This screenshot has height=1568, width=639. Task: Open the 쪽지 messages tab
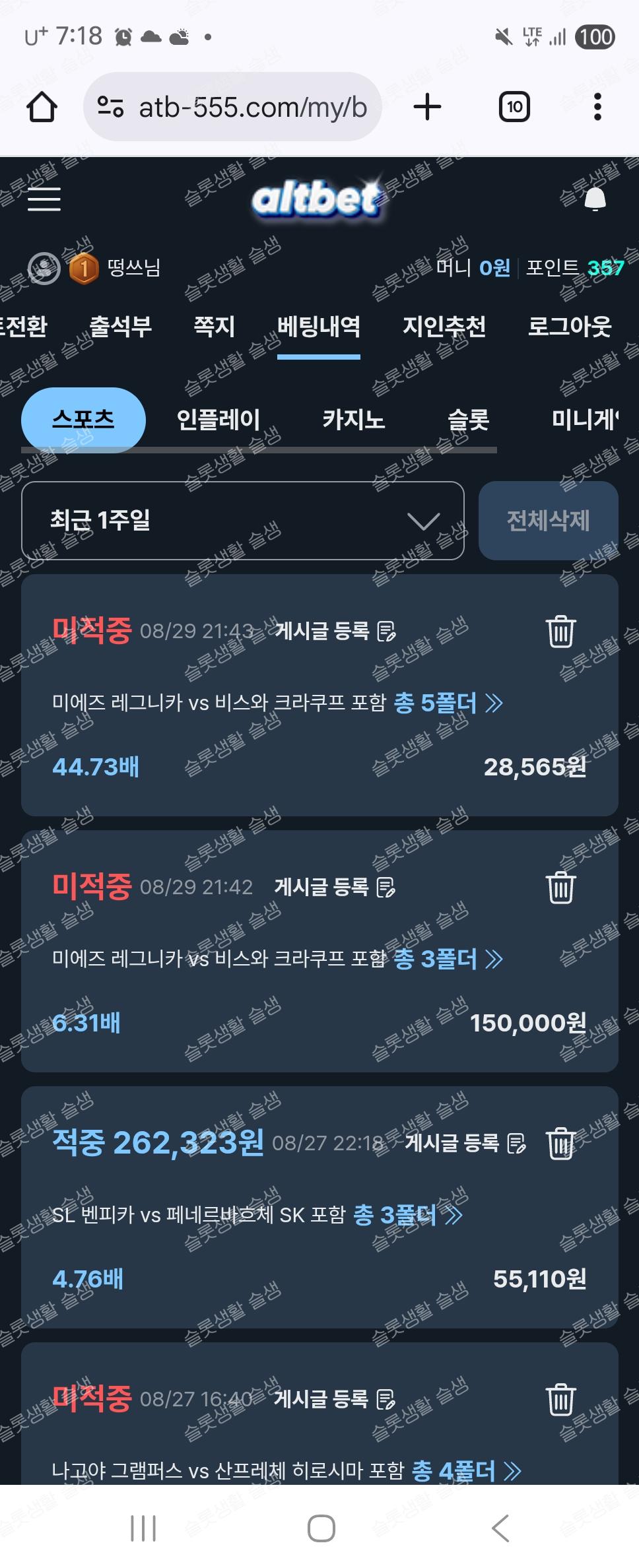coord(214,326)
